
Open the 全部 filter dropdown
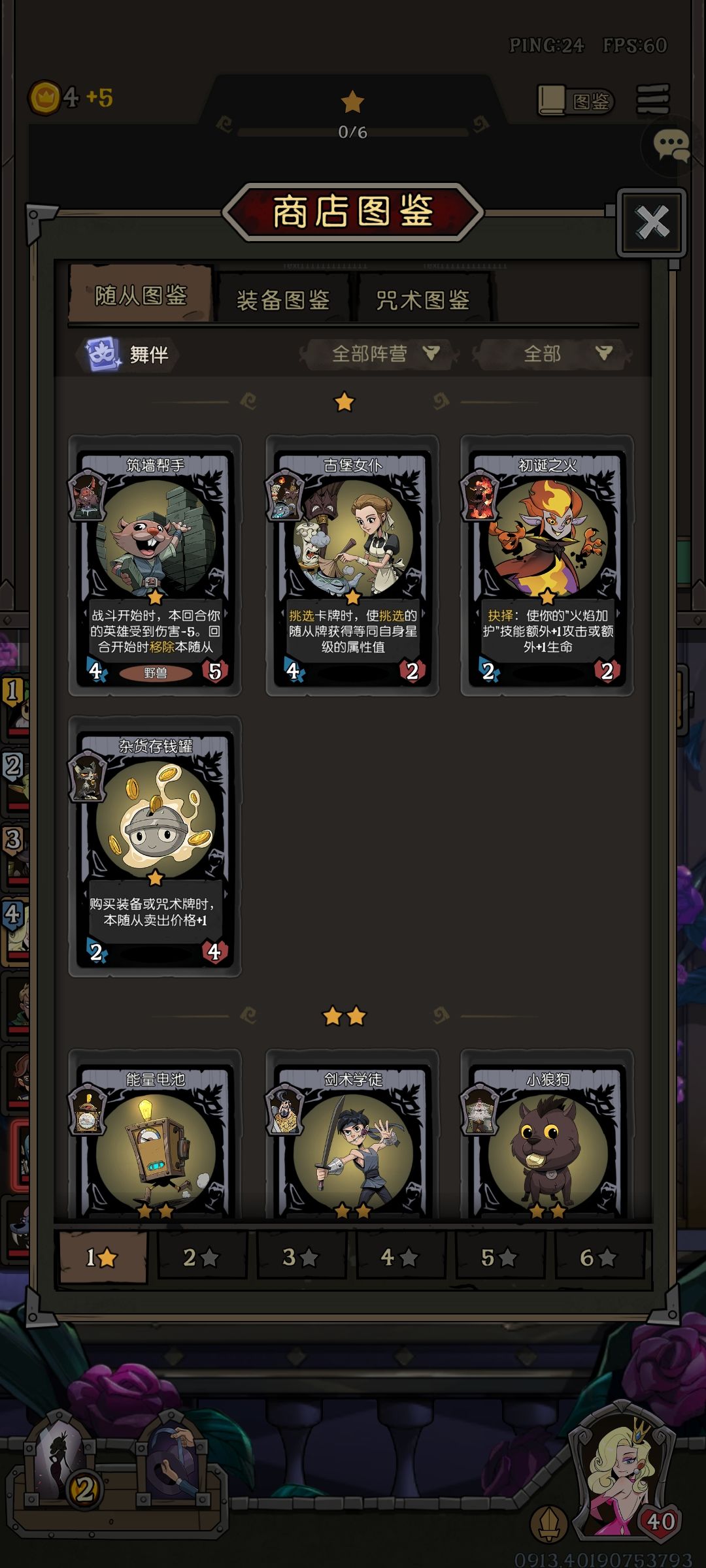point(553,353)
